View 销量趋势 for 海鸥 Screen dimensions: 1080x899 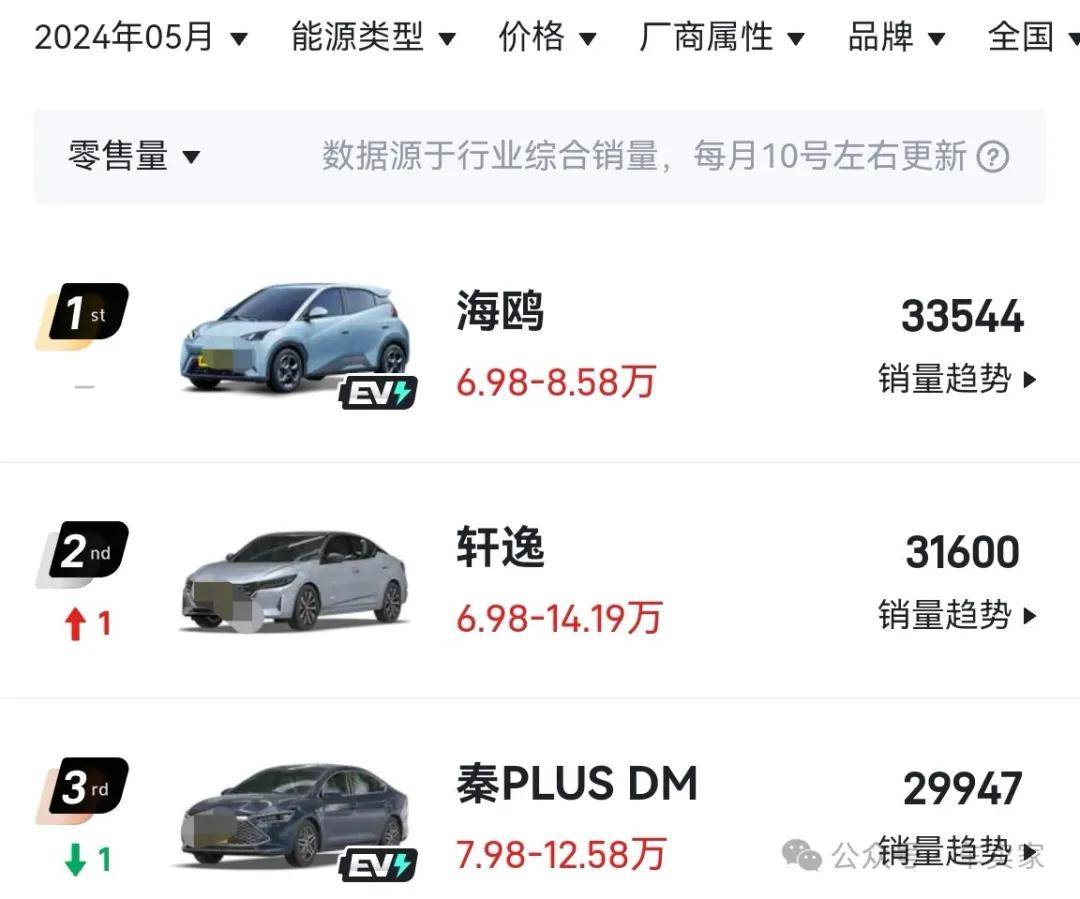[957, 380]
